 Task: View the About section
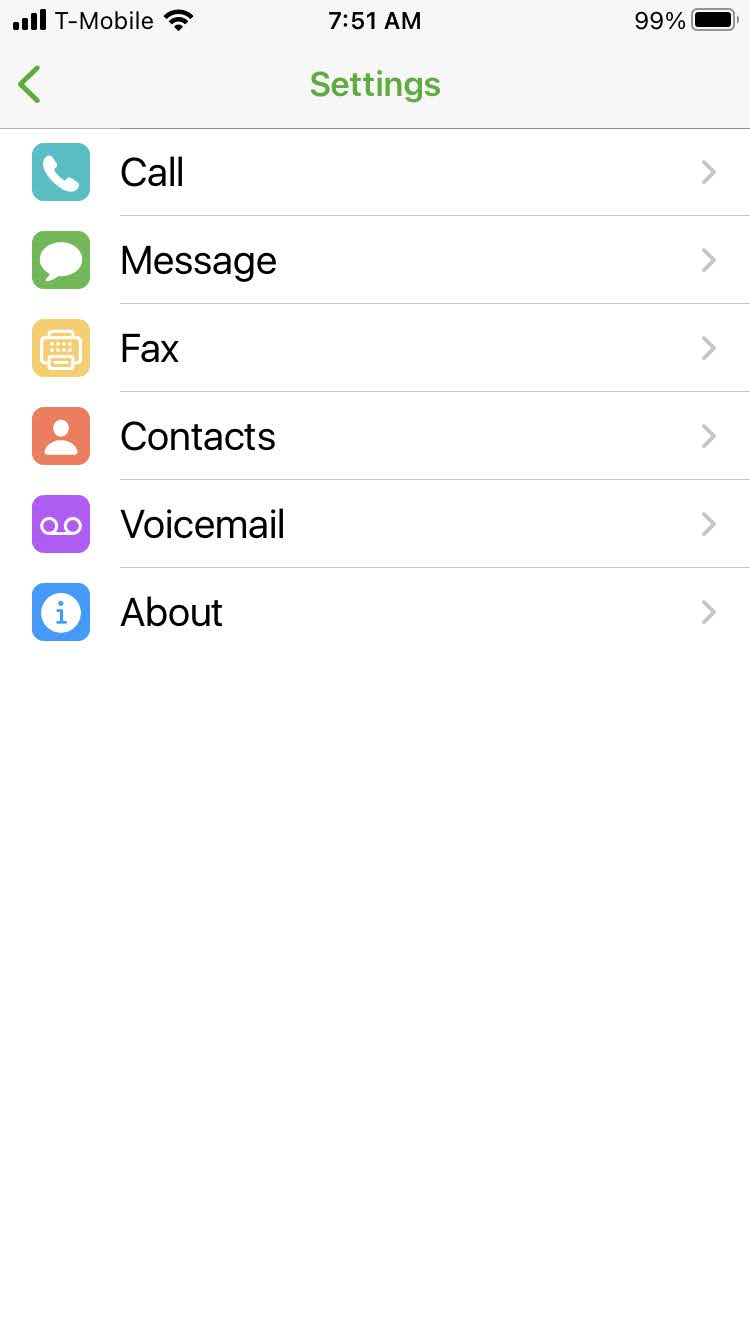click(x=375, y=612)
